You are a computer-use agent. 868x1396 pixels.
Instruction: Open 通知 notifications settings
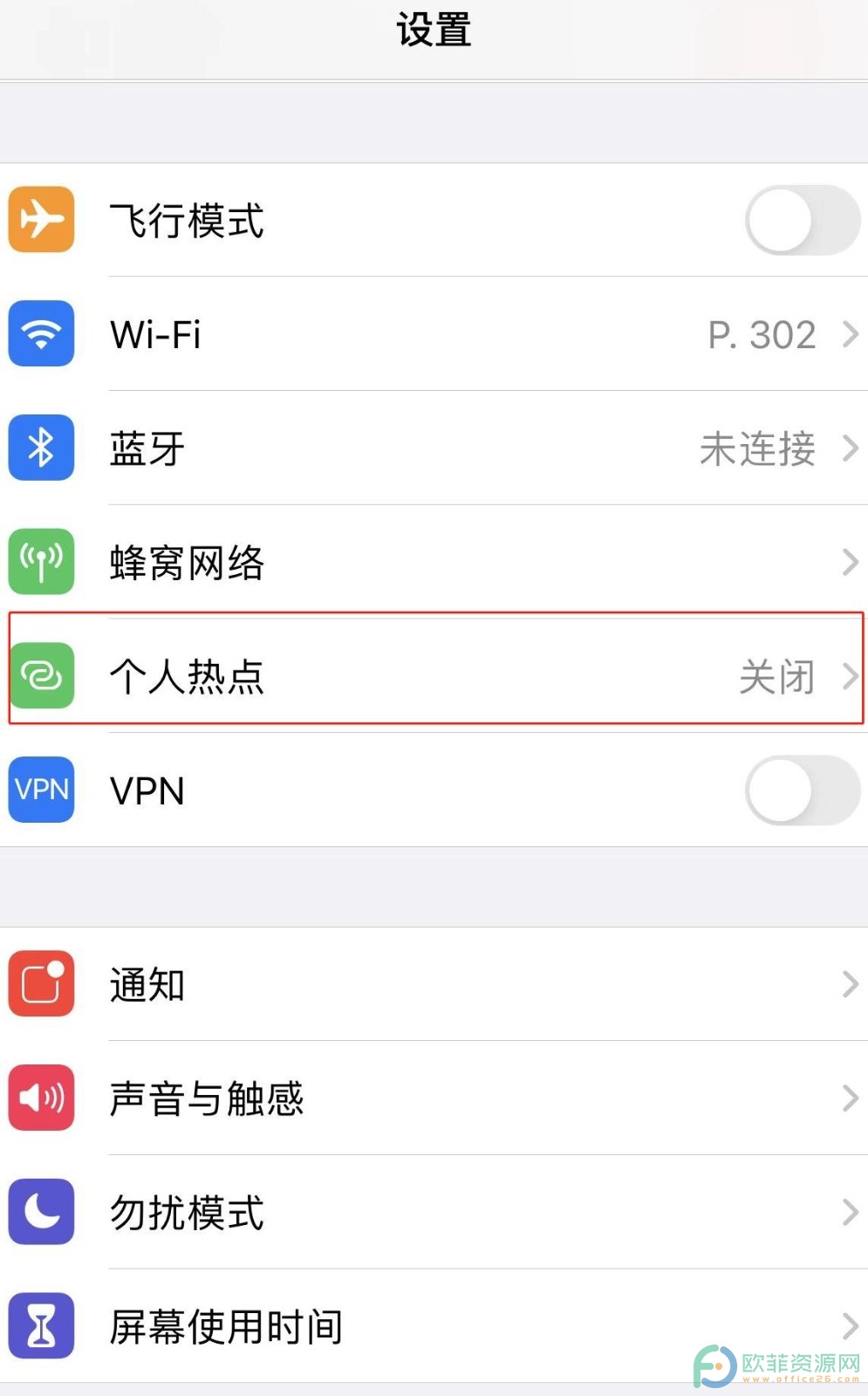(x=434, y=984)
